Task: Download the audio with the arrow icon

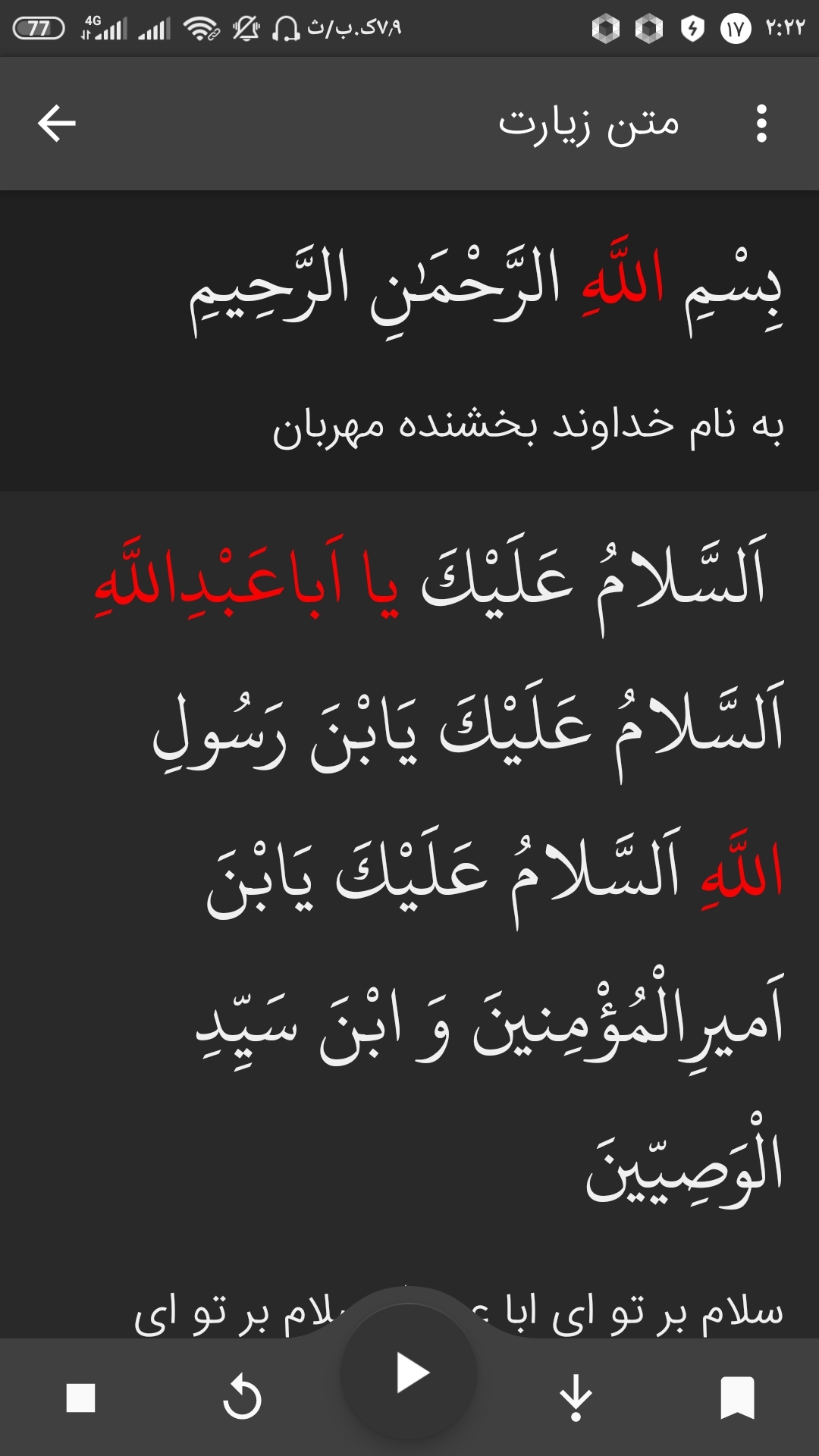Action: click(x=576, y=1398)
